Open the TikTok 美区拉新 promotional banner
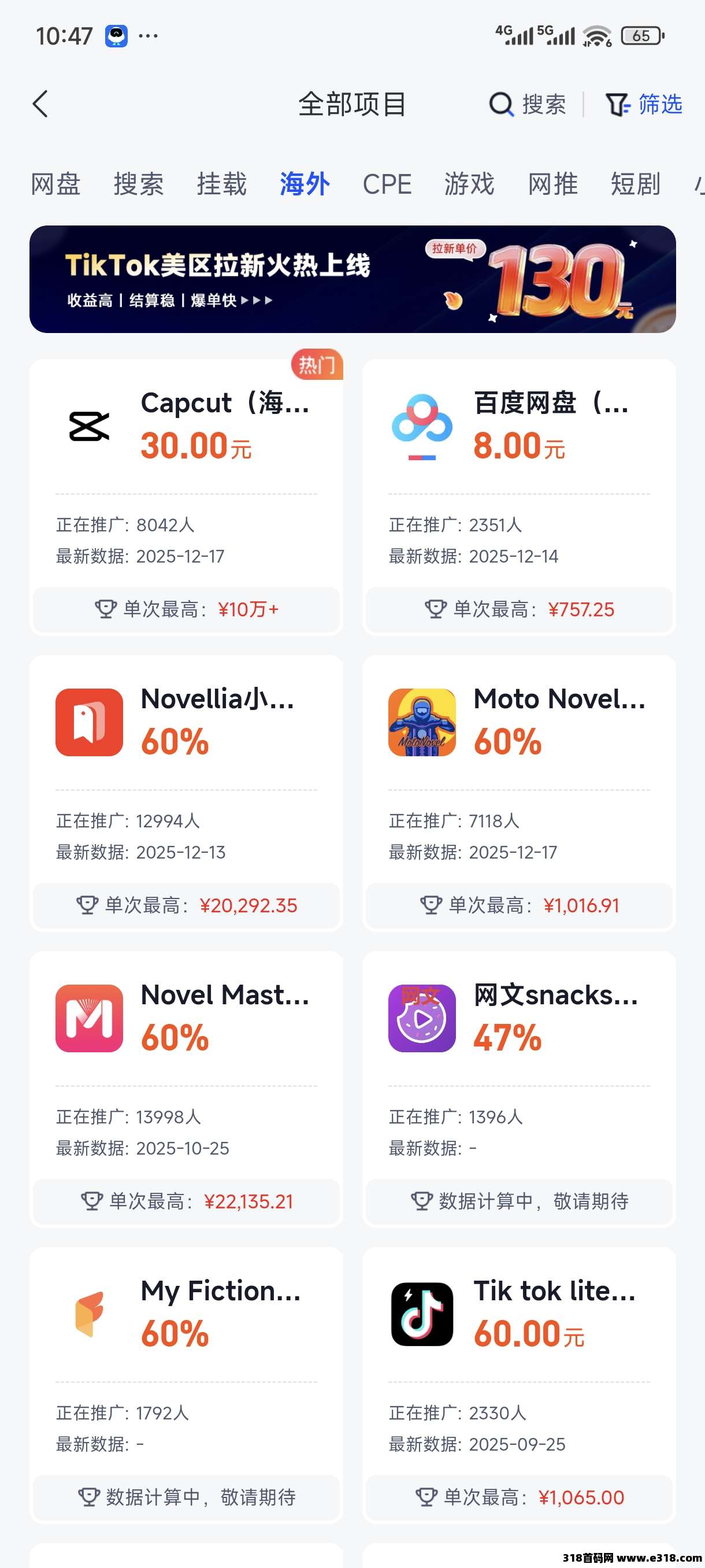Viewport: 705px width, 1568px height. [353, 279]
